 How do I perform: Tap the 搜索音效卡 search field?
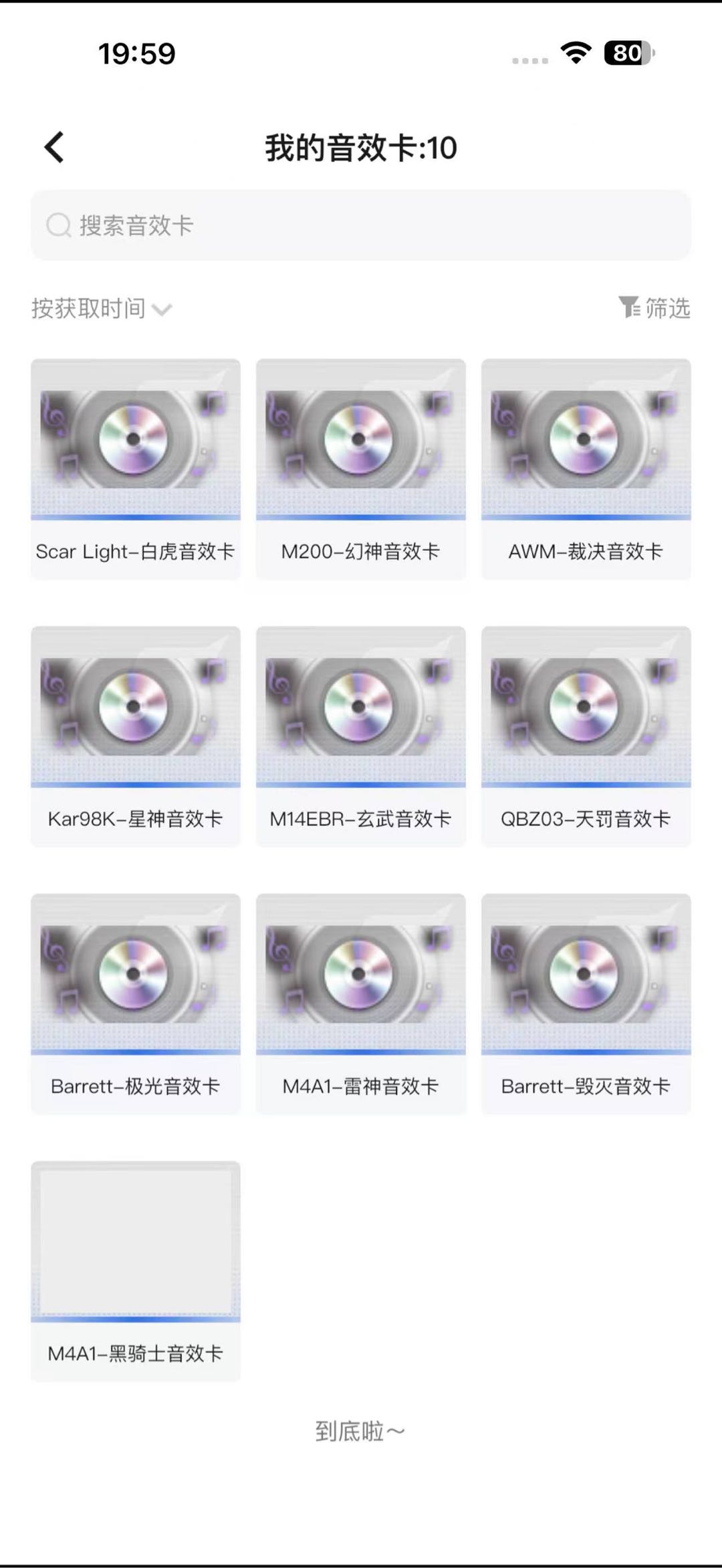click(361, 225)
